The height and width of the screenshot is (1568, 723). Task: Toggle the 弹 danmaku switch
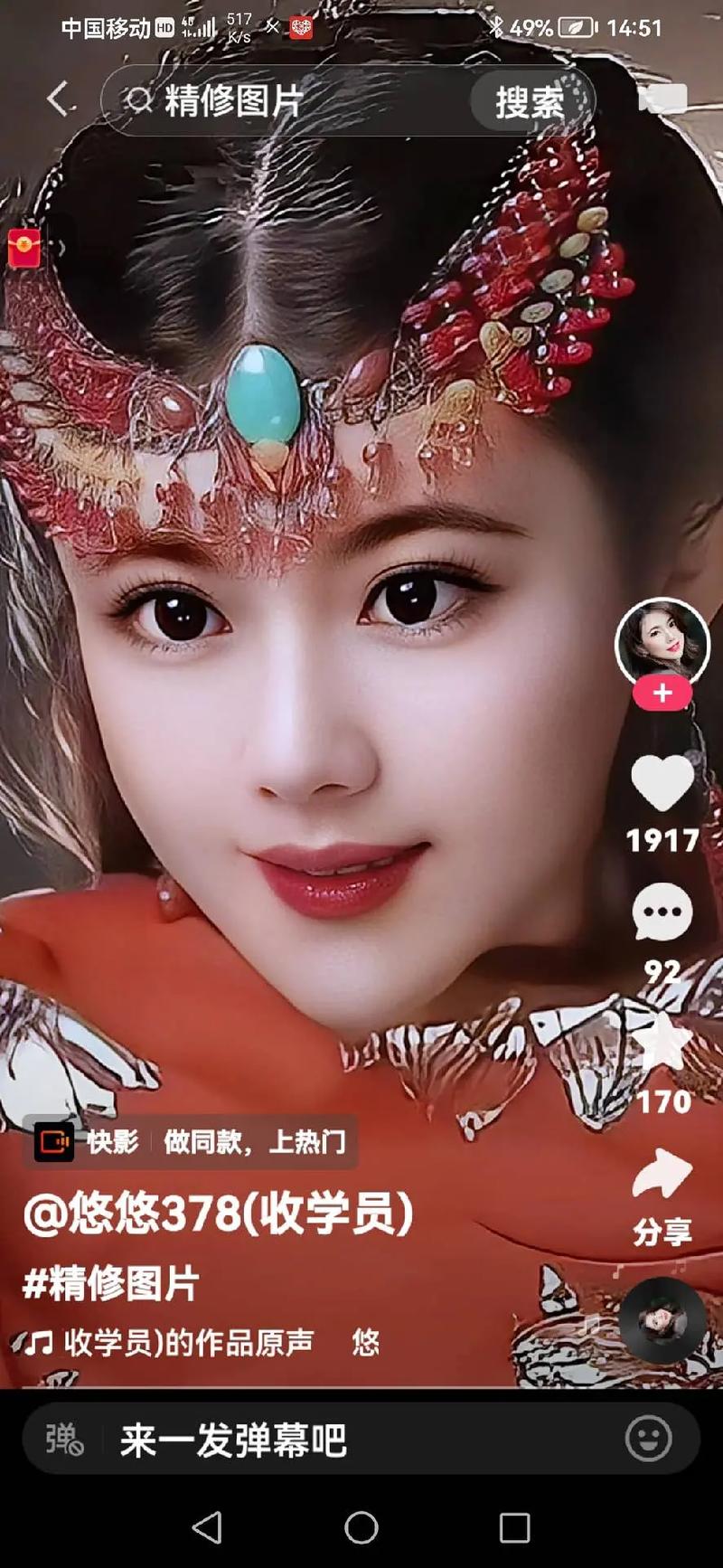point(64,1439)
